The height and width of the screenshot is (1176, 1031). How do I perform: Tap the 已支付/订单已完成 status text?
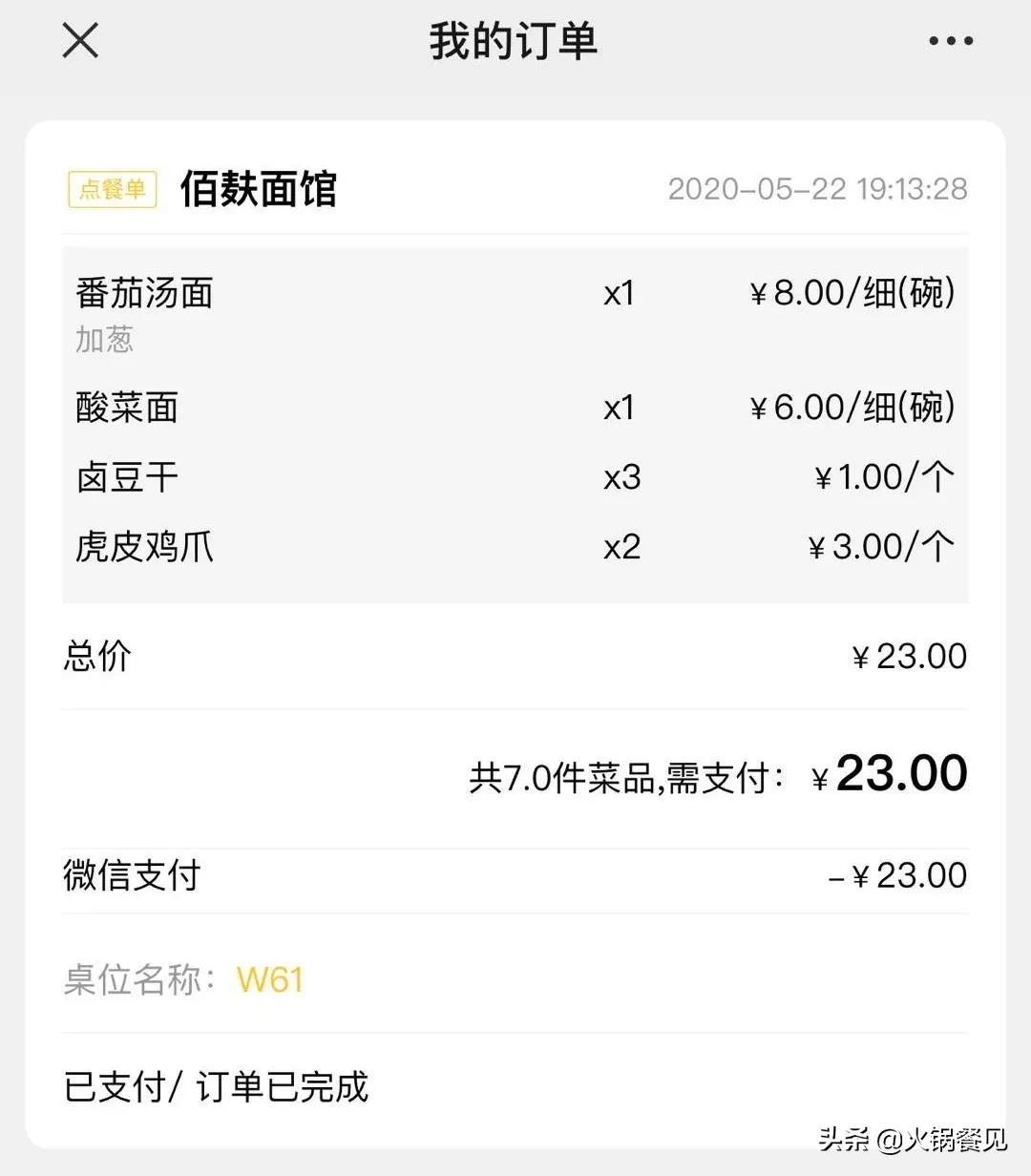218,1085
